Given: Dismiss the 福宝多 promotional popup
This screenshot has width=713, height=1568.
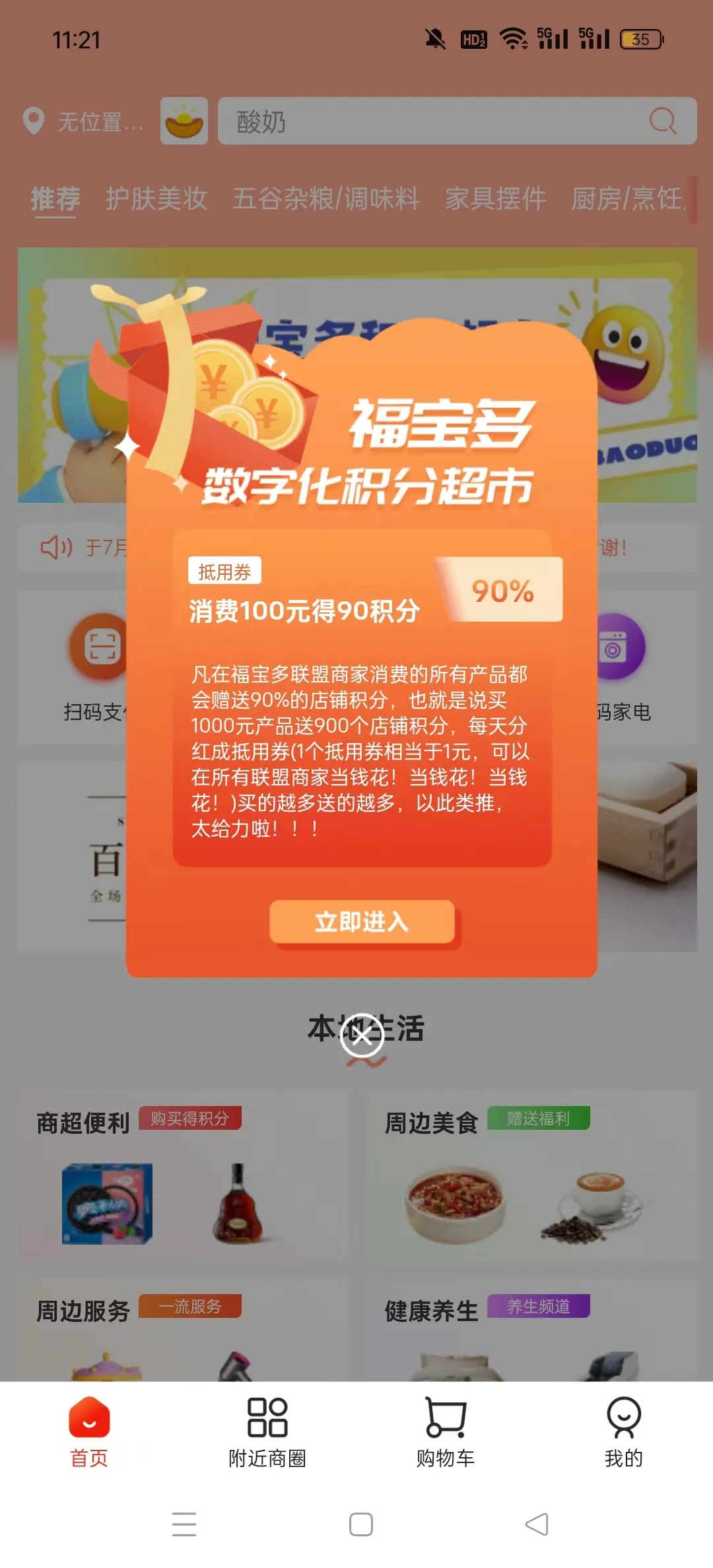Looking at the screenshot, I should (x=362, y=1035).
